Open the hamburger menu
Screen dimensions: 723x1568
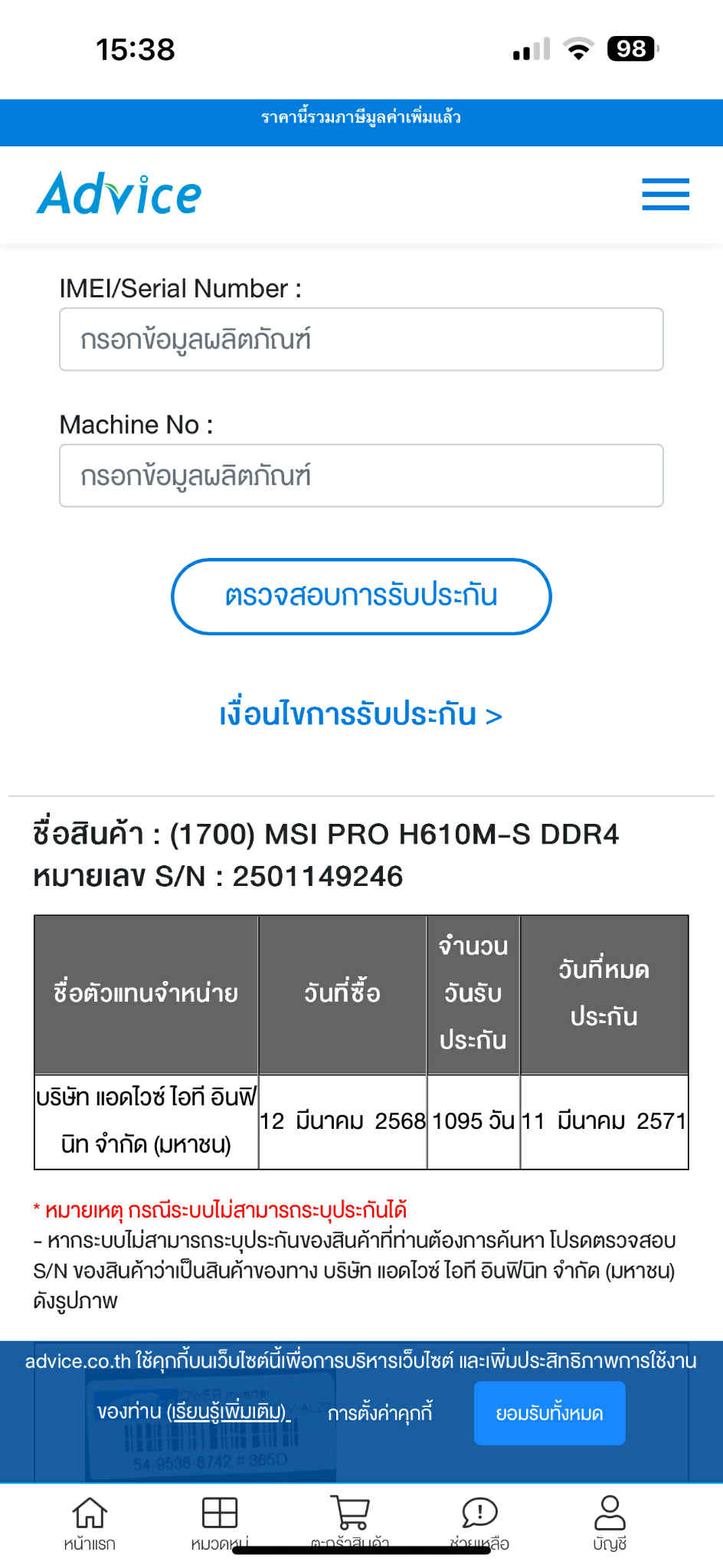click(x=665, y=194)
